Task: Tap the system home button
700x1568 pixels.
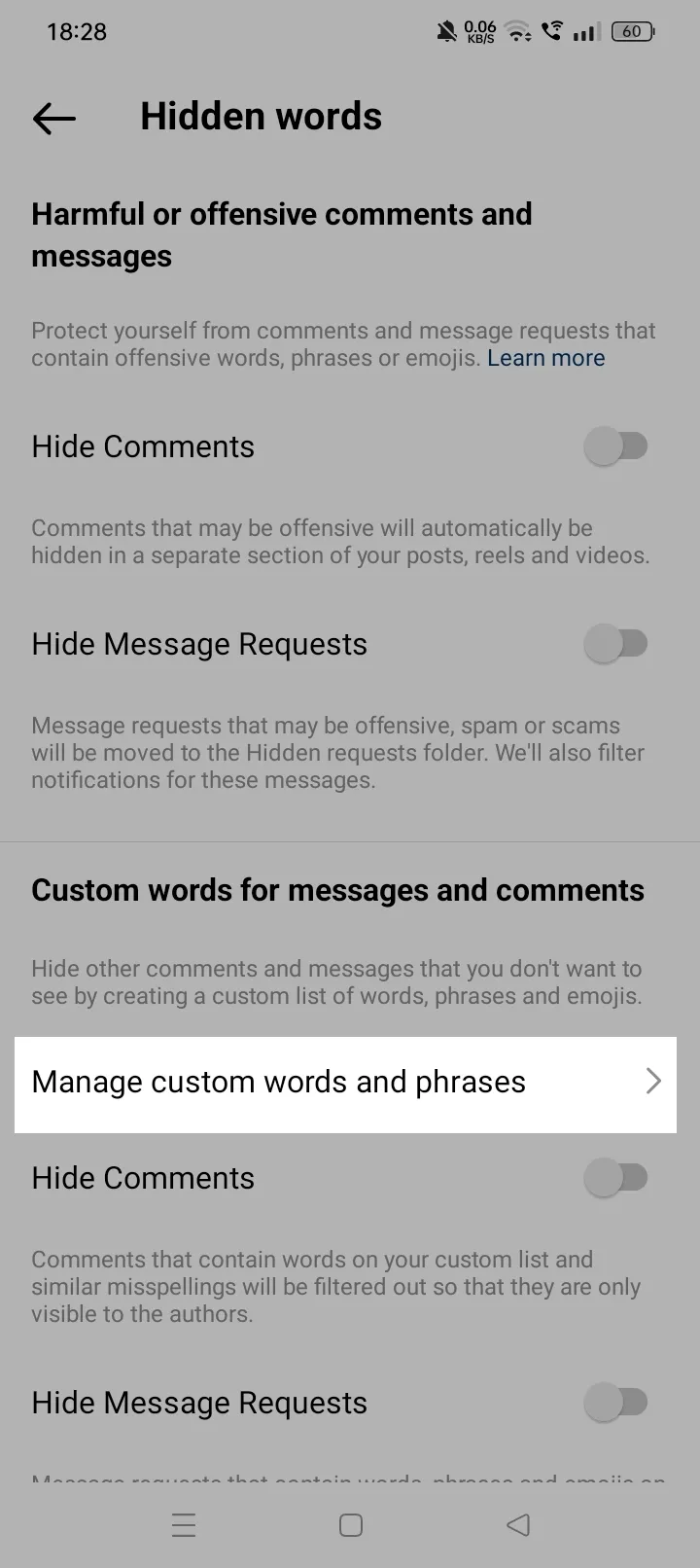Action: click(x=351, y=1525)
